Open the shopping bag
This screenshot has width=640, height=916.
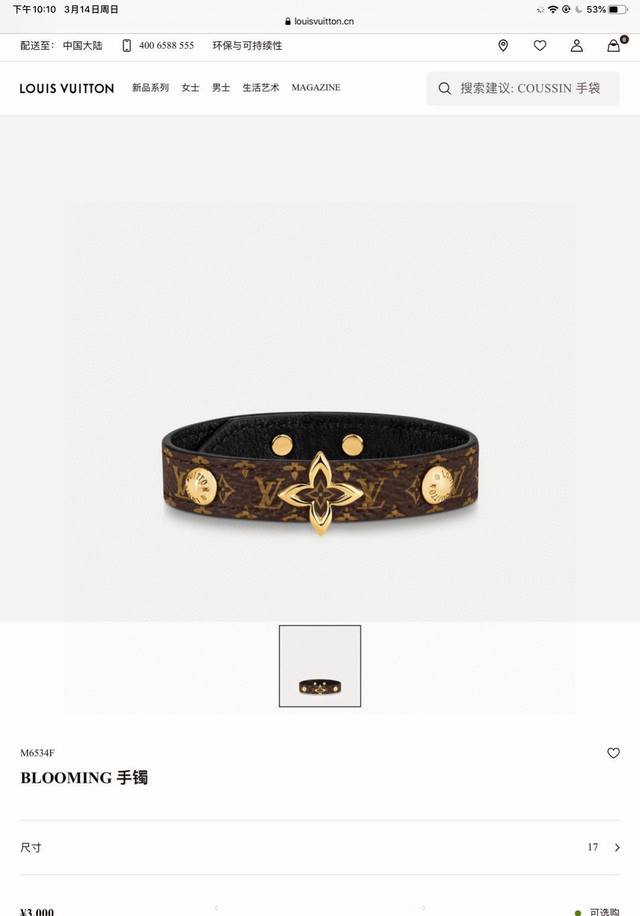click(x=614, y=46)
